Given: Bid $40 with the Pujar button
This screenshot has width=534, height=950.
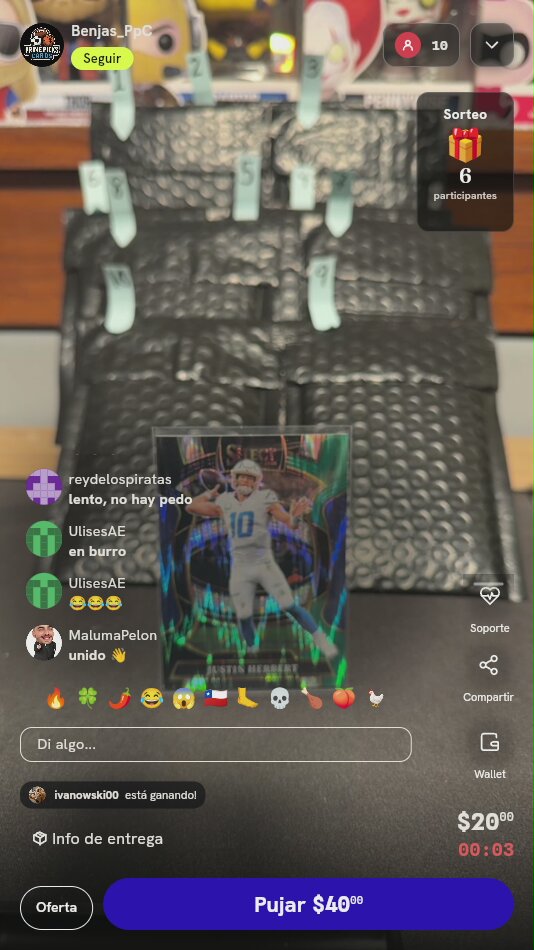Looking at the screenshot, I should tap(309, 905).
